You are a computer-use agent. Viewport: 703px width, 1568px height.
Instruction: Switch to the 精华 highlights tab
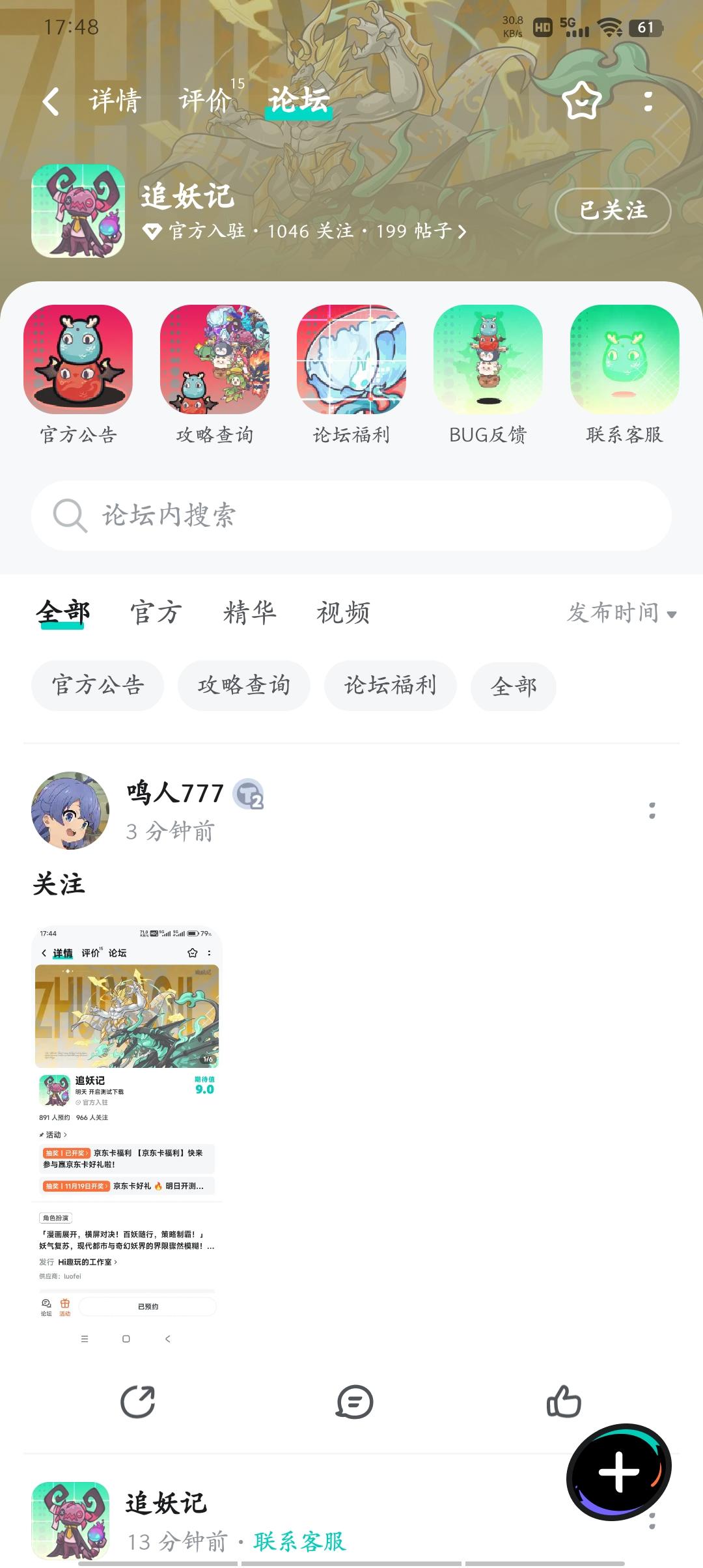[x=249, y=612]
